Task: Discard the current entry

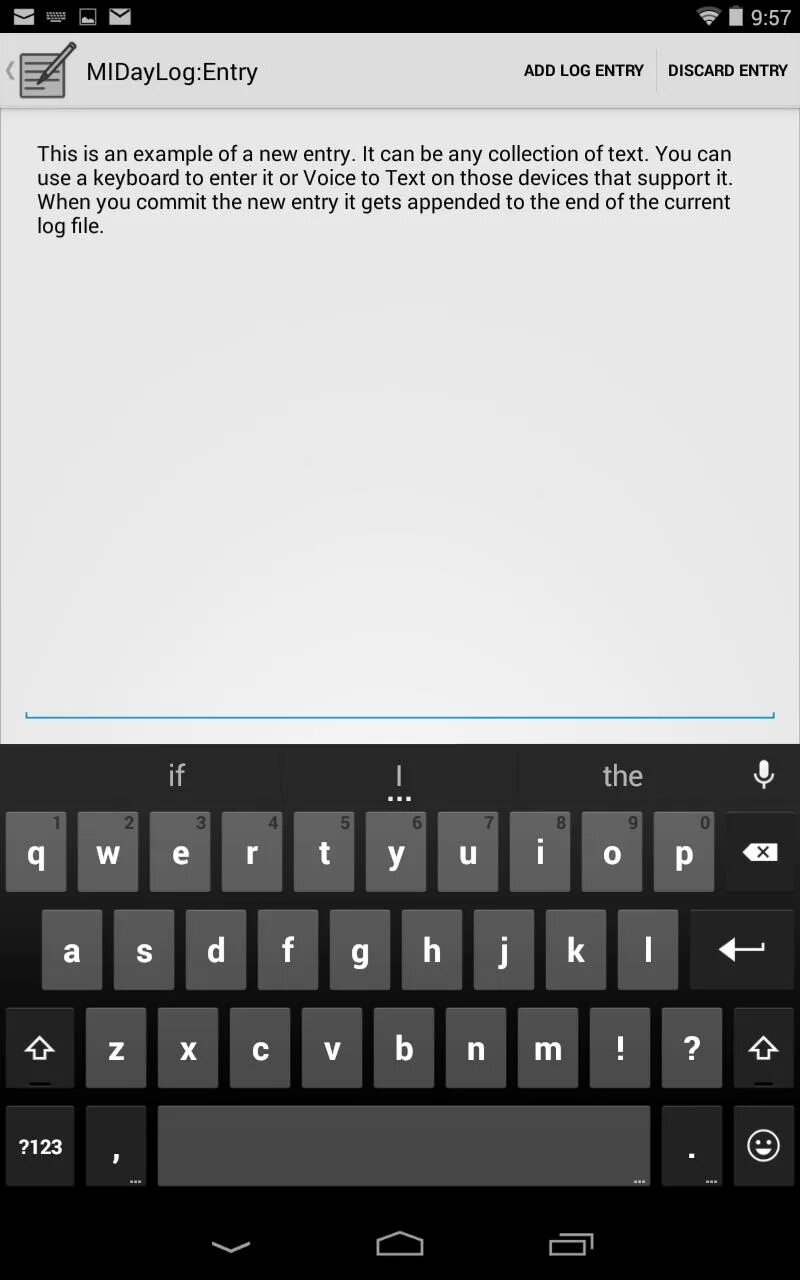Action: 728,71
